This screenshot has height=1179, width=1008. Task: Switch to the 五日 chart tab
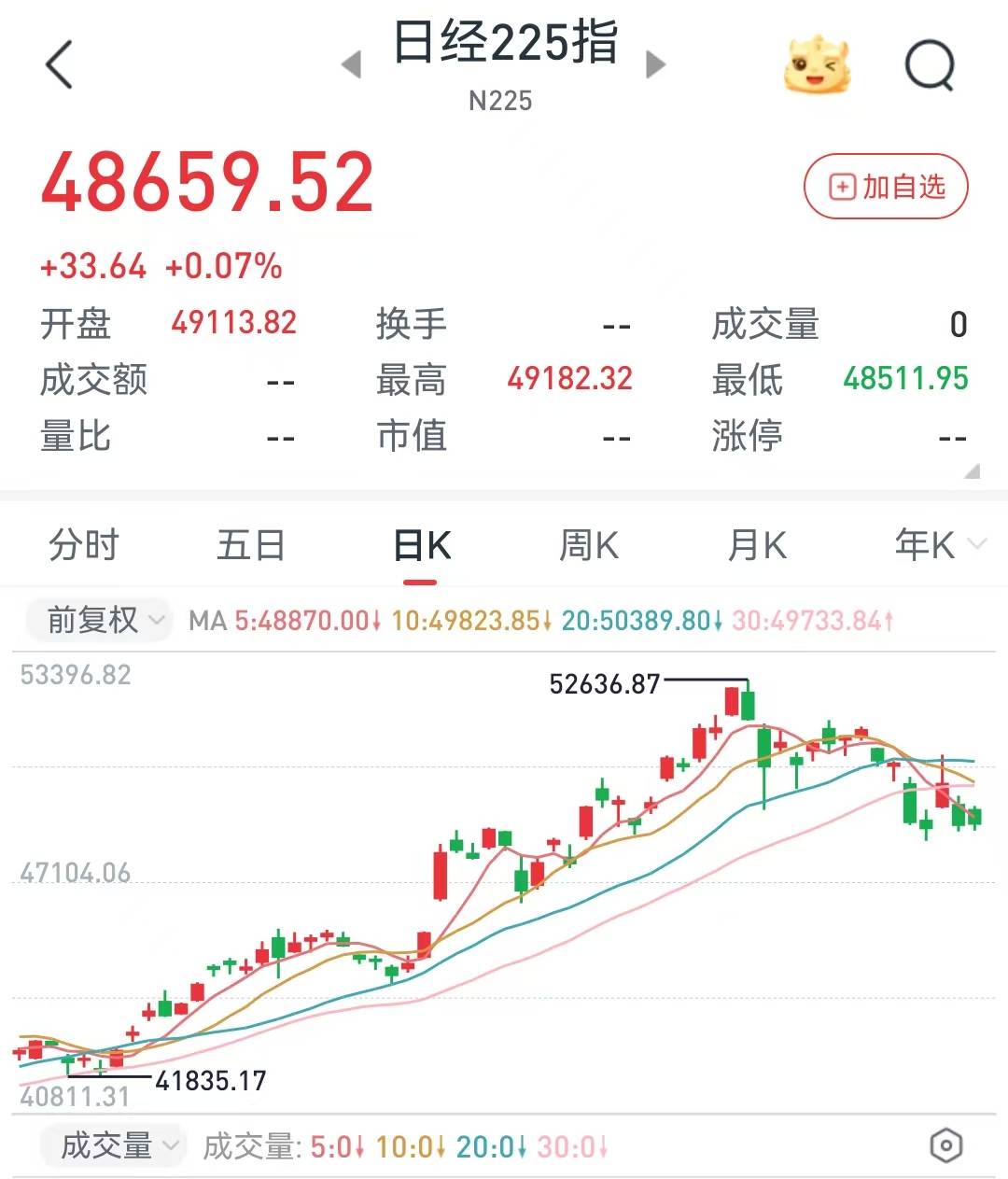(251, 545)
